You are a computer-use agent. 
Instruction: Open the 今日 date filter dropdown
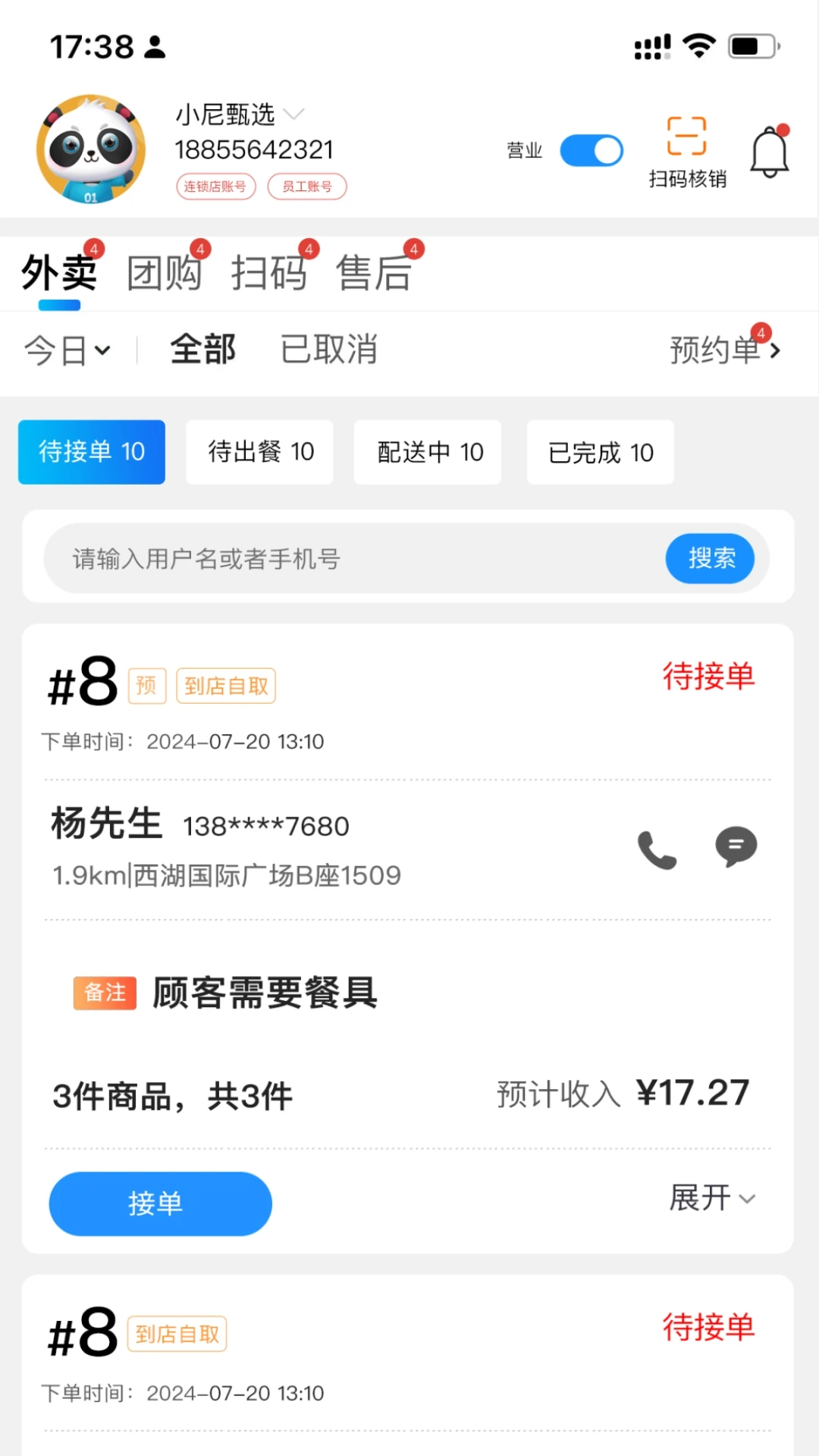click(x=67, y=350)
